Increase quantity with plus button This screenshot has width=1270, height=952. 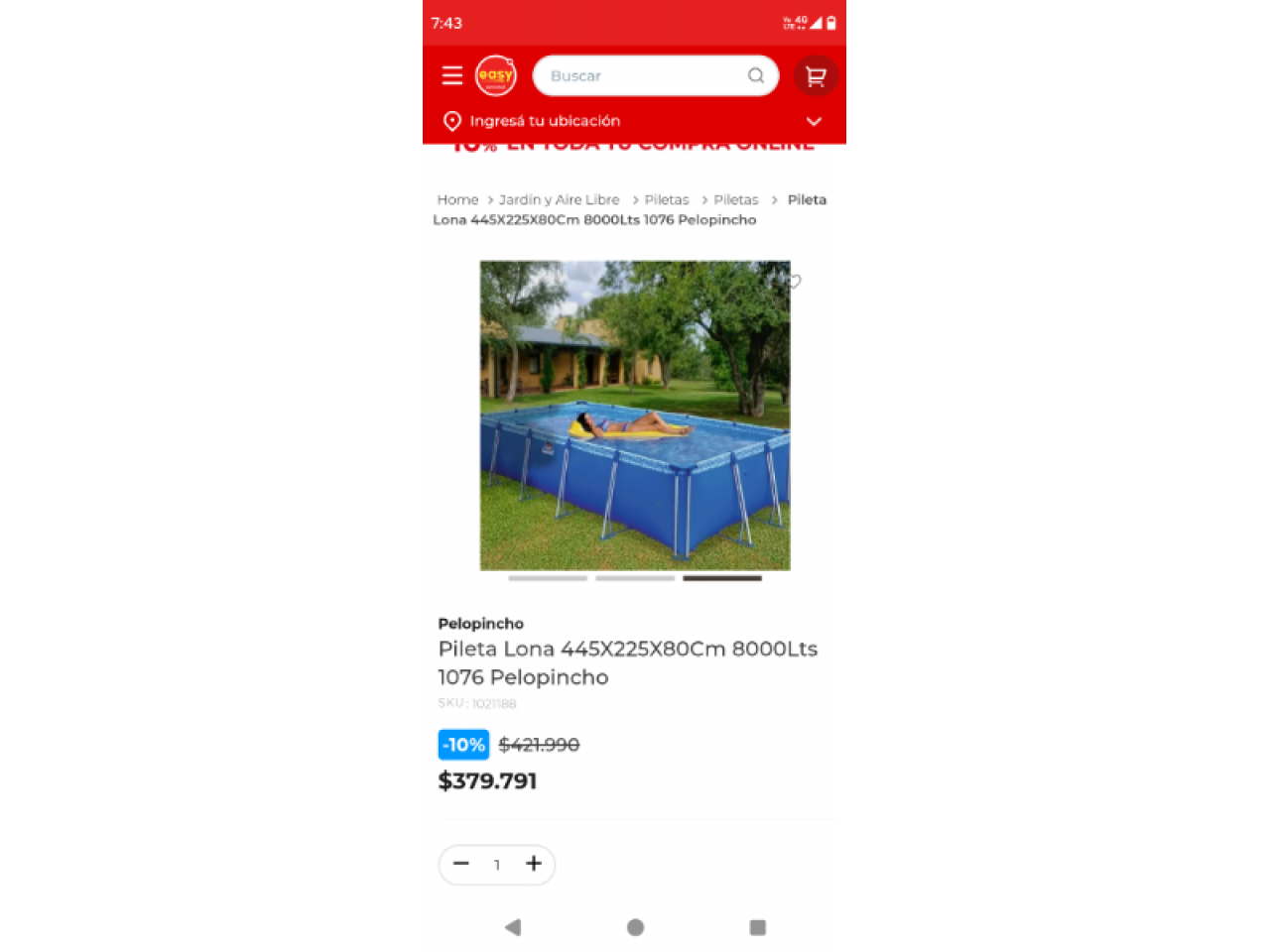(534, 864)
